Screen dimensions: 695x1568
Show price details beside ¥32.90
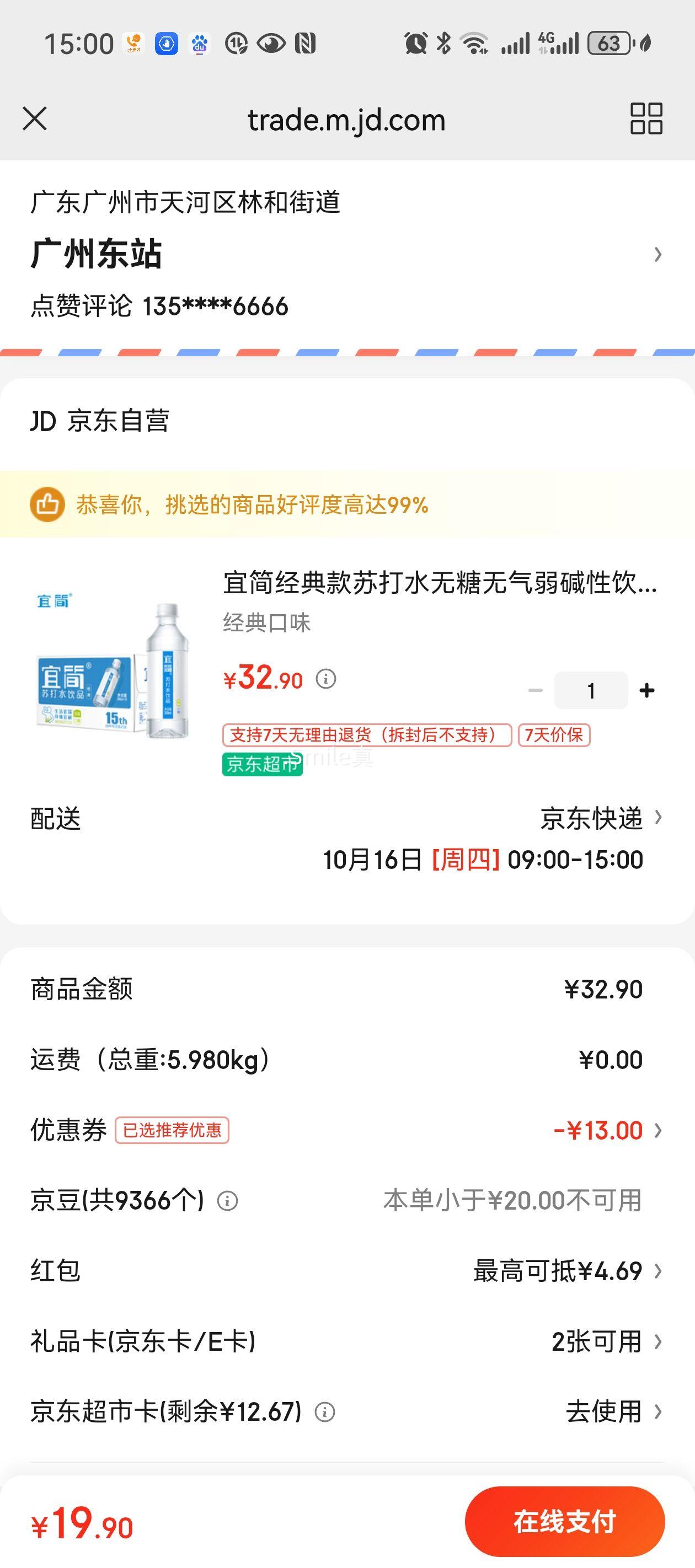[x=326, y=679]
